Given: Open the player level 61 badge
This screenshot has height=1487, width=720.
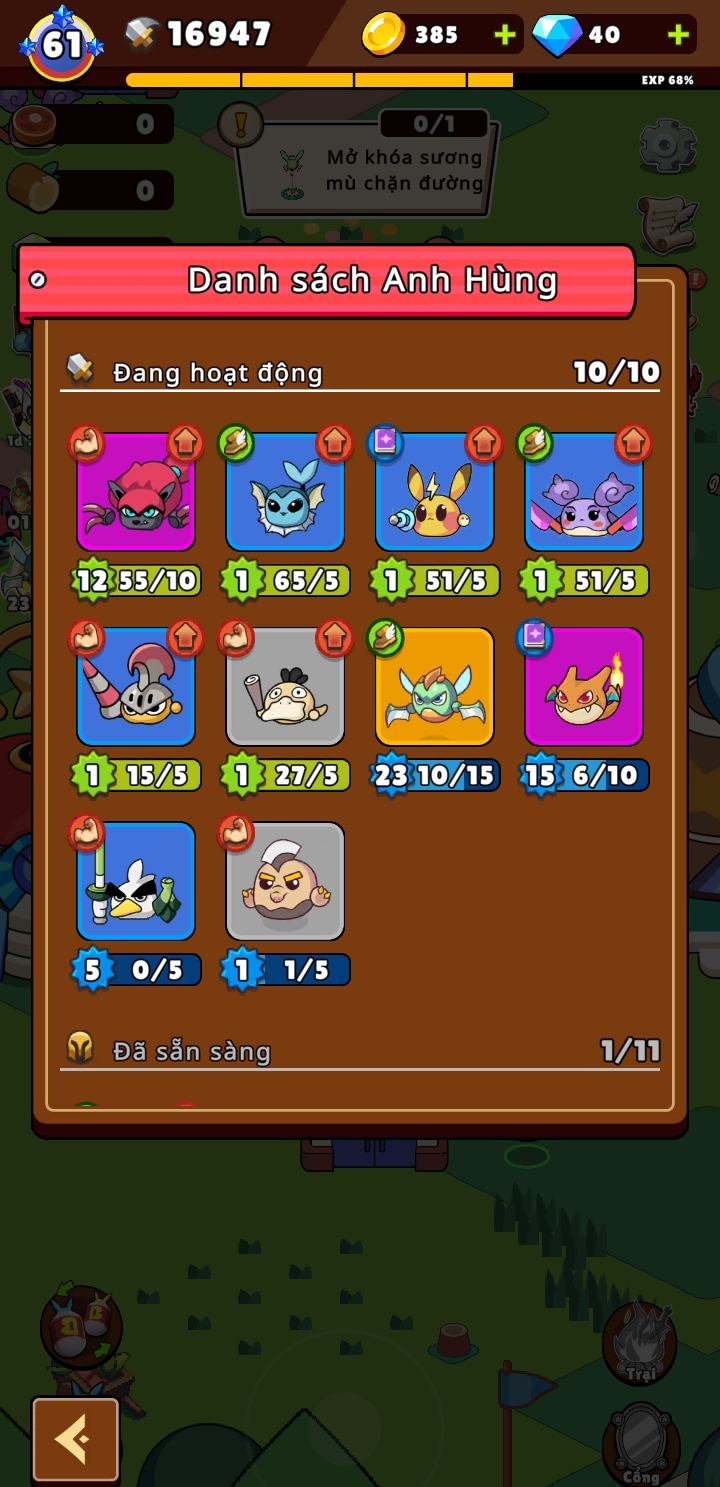Looking at the screenshot, I should pyautogui.click(x=62, y=44).
